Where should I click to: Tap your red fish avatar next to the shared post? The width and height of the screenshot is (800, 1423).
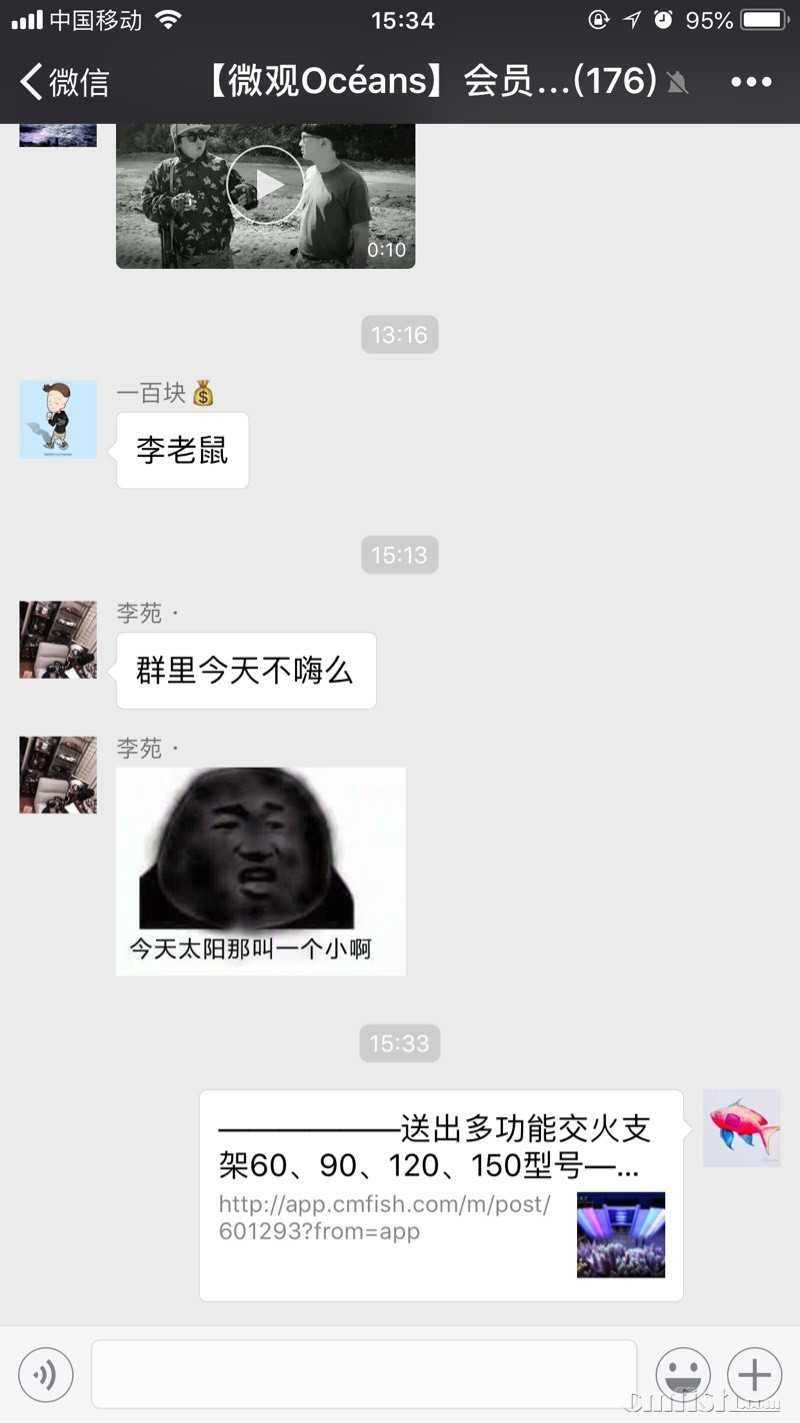pyautogui.click(x=741, y=1128)
